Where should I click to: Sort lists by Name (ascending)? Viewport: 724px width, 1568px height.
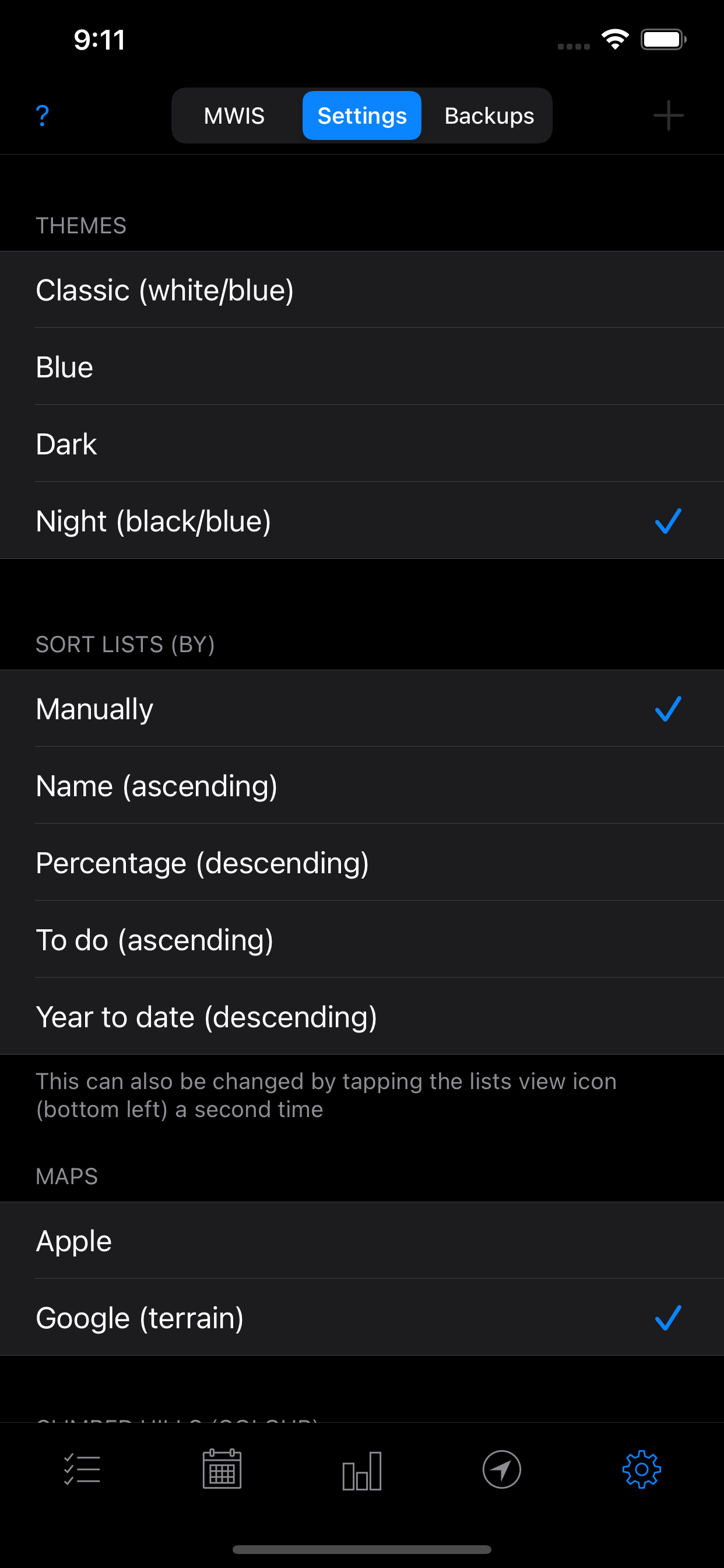tap(361, 786)
